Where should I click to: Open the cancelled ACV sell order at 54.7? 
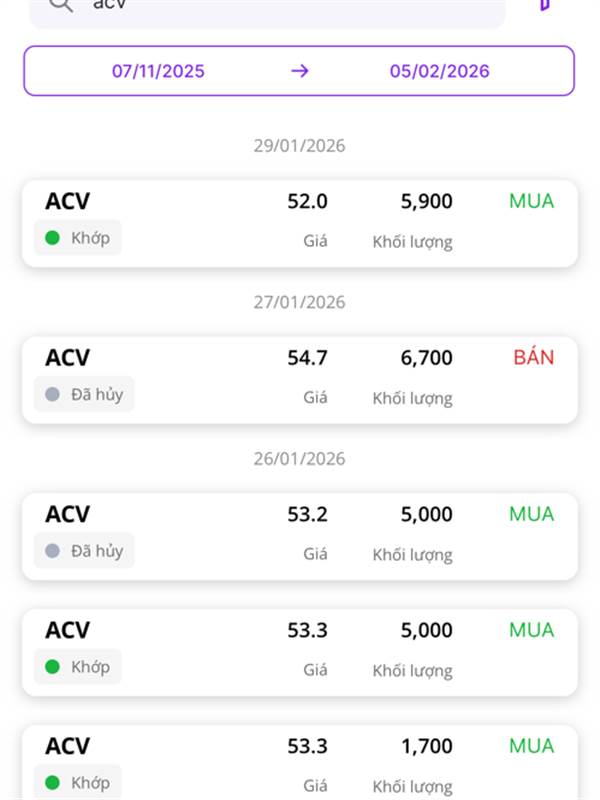(300, 380)
